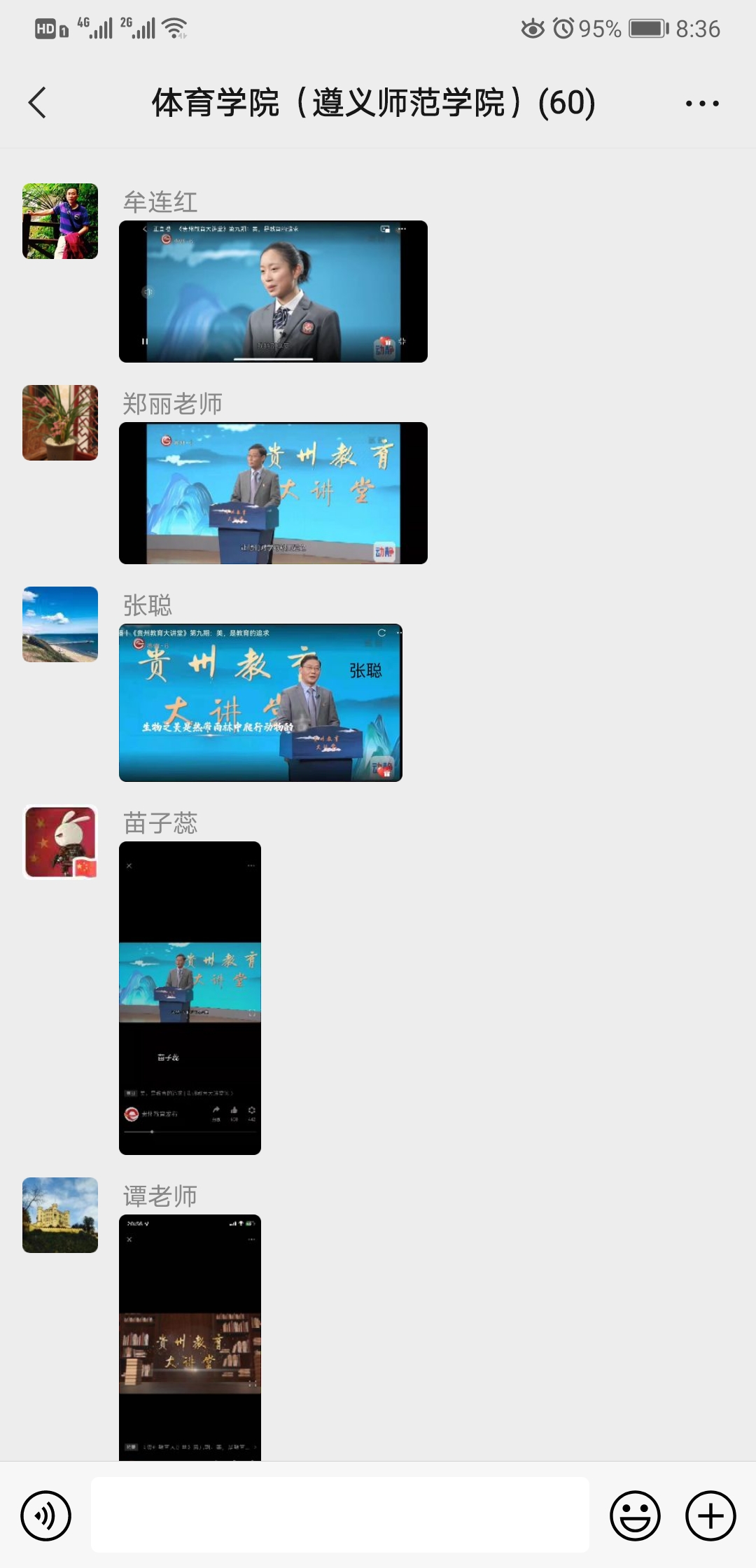Tap 谭老师's castle avatar

(60, 1215)
